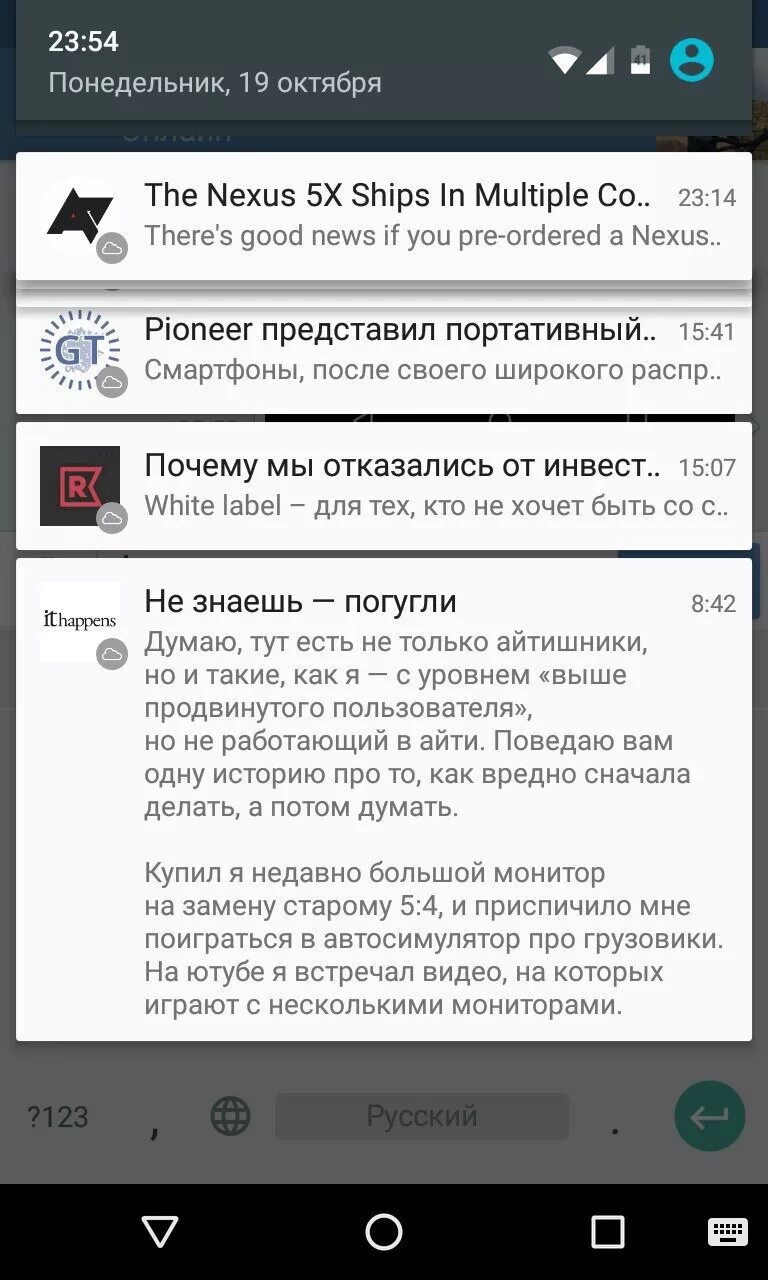Viewport: 768px width, 1280px height.
Task: Open the Pioneer представил портативный notification
Action: tap(384, 352)
